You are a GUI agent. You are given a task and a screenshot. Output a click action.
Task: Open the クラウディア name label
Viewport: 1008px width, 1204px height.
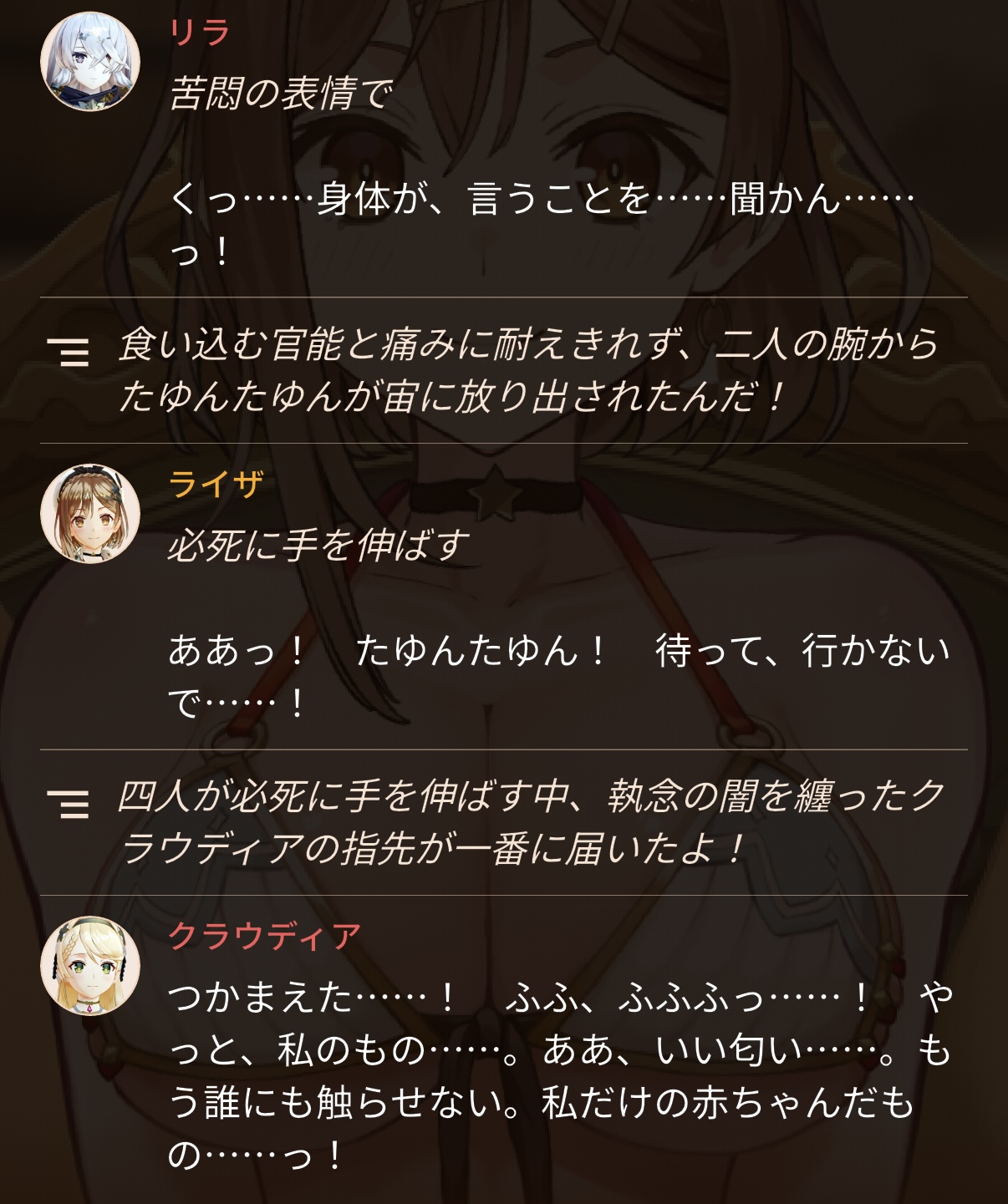pos(265,937)
